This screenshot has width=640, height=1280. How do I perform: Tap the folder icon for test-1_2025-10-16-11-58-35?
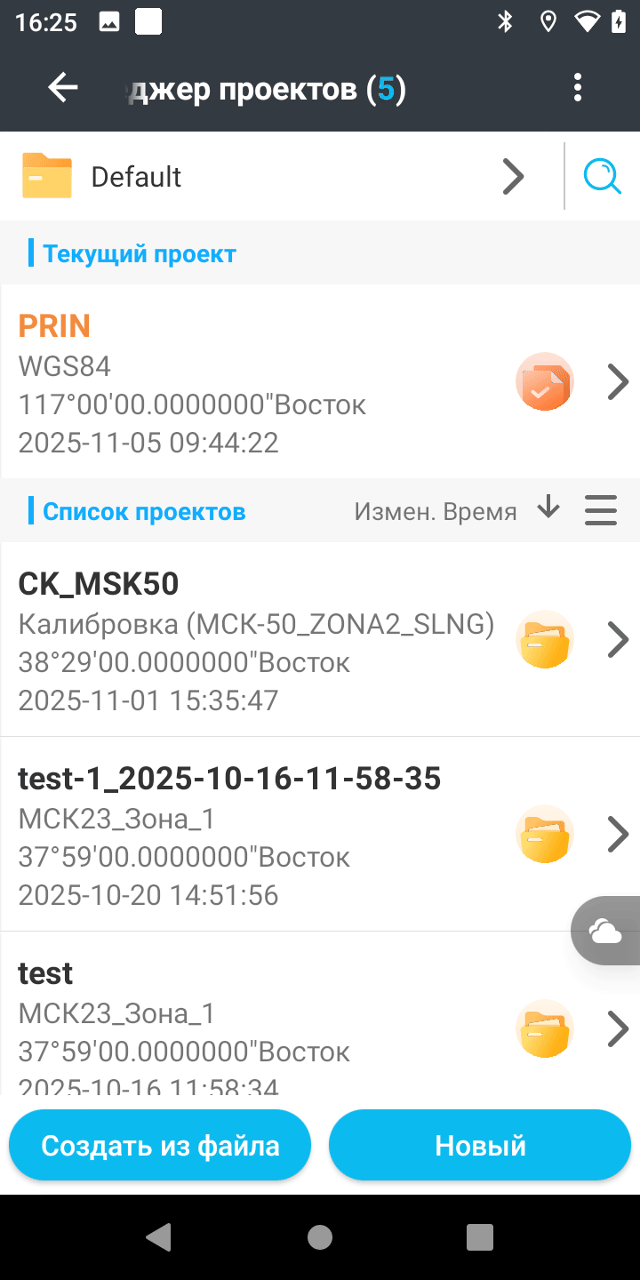click(x=544, y=834)
